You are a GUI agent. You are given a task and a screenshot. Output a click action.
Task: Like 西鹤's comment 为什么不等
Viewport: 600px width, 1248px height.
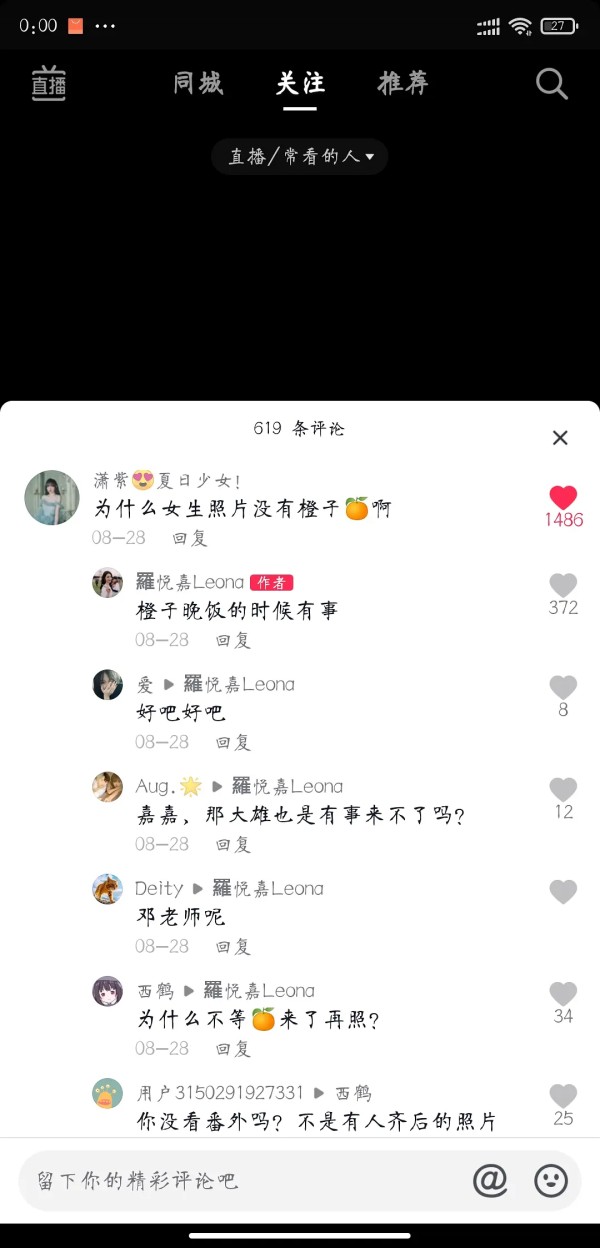point(563,994)
